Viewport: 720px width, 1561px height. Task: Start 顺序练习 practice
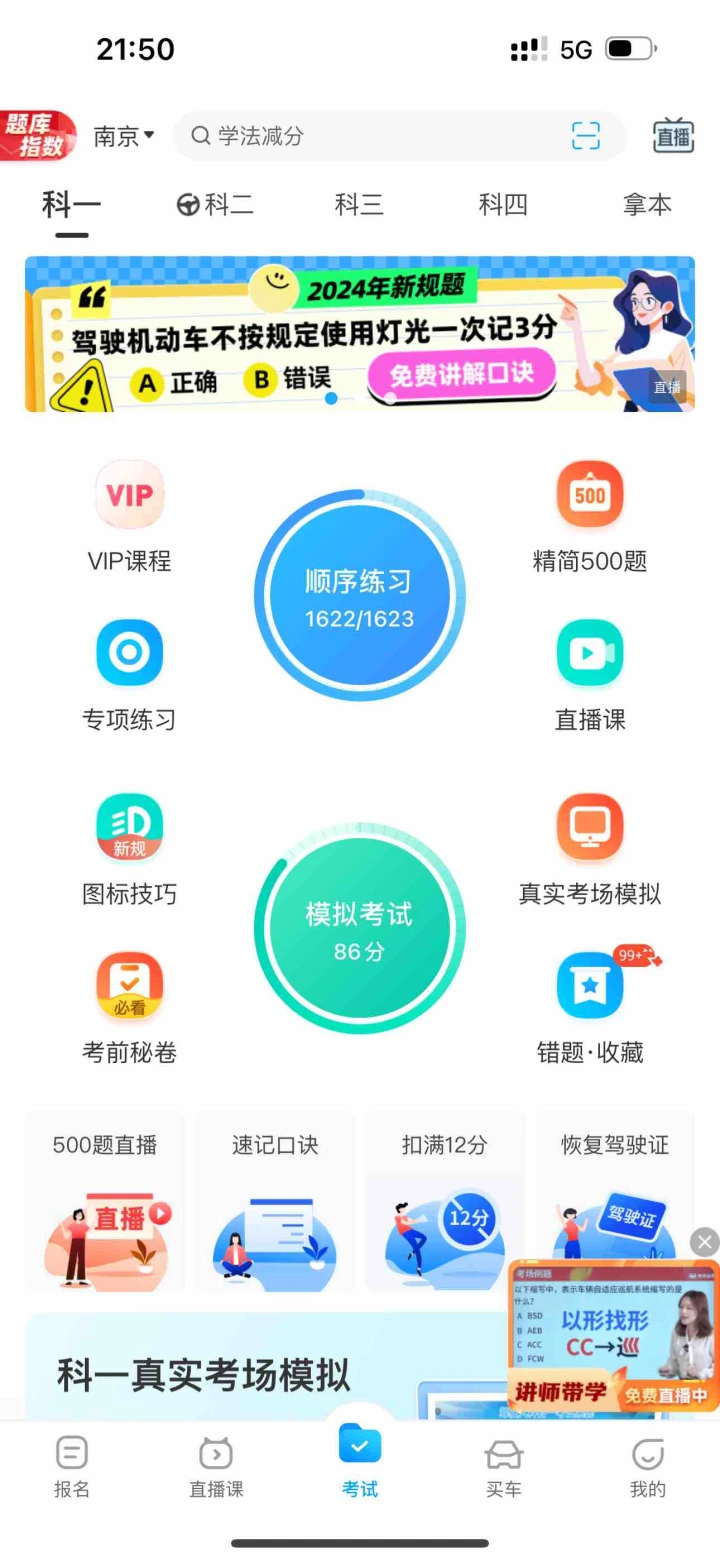[x=360, y=596]
